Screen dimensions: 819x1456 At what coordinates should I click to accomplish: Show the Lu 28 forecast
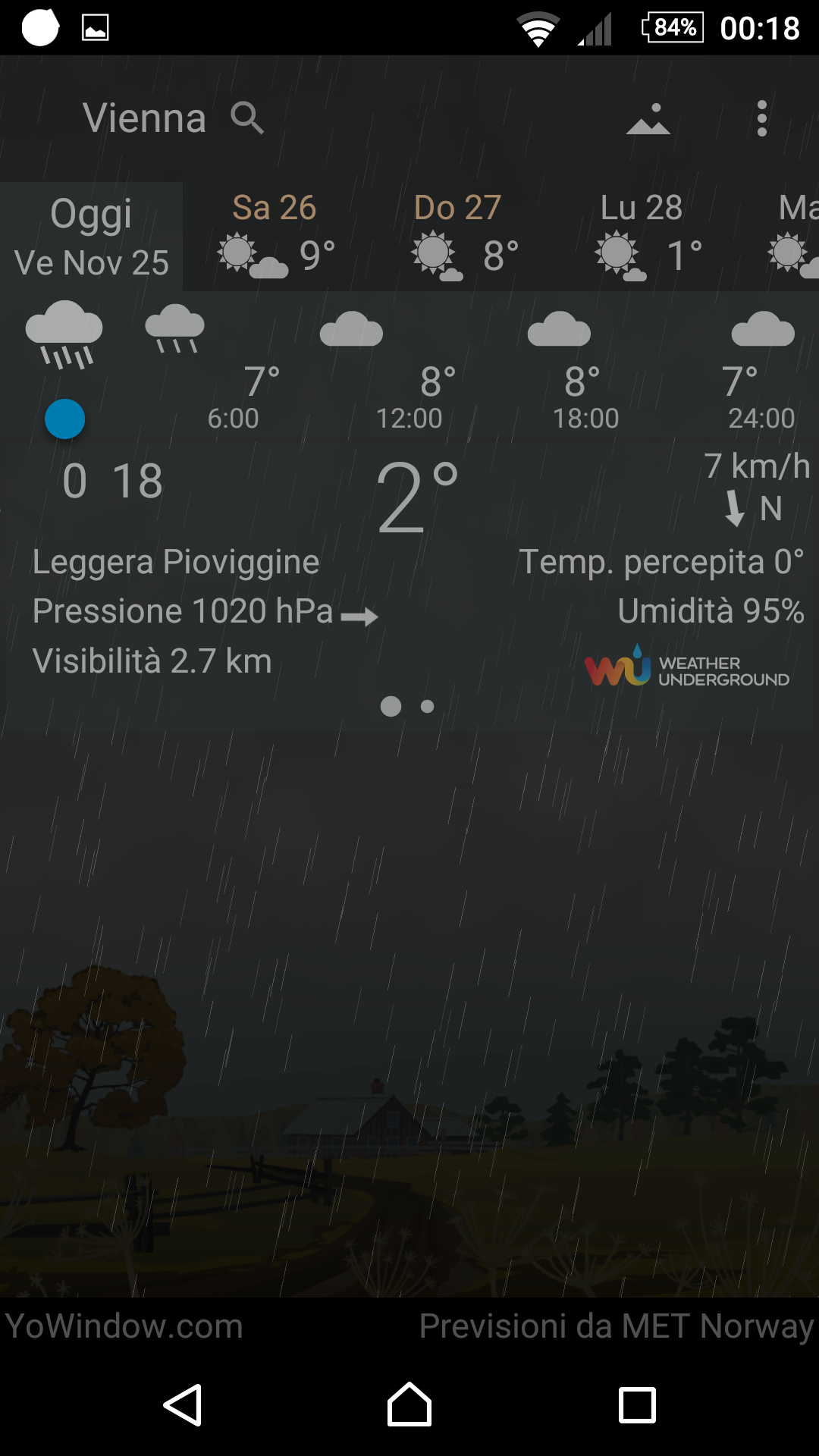pos(642,237)
